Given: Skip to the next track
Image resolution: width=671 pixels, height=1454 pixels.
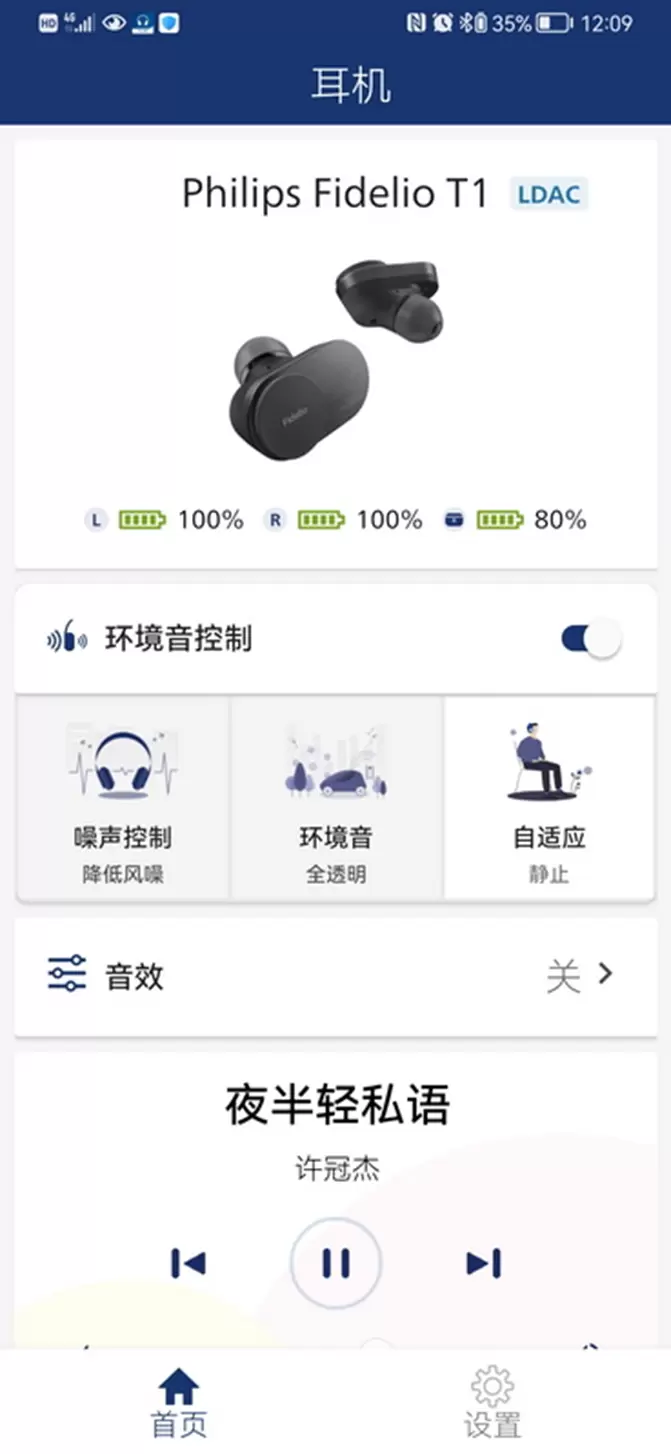Looking at the screenshot, I should click(x=483, y=1264).
